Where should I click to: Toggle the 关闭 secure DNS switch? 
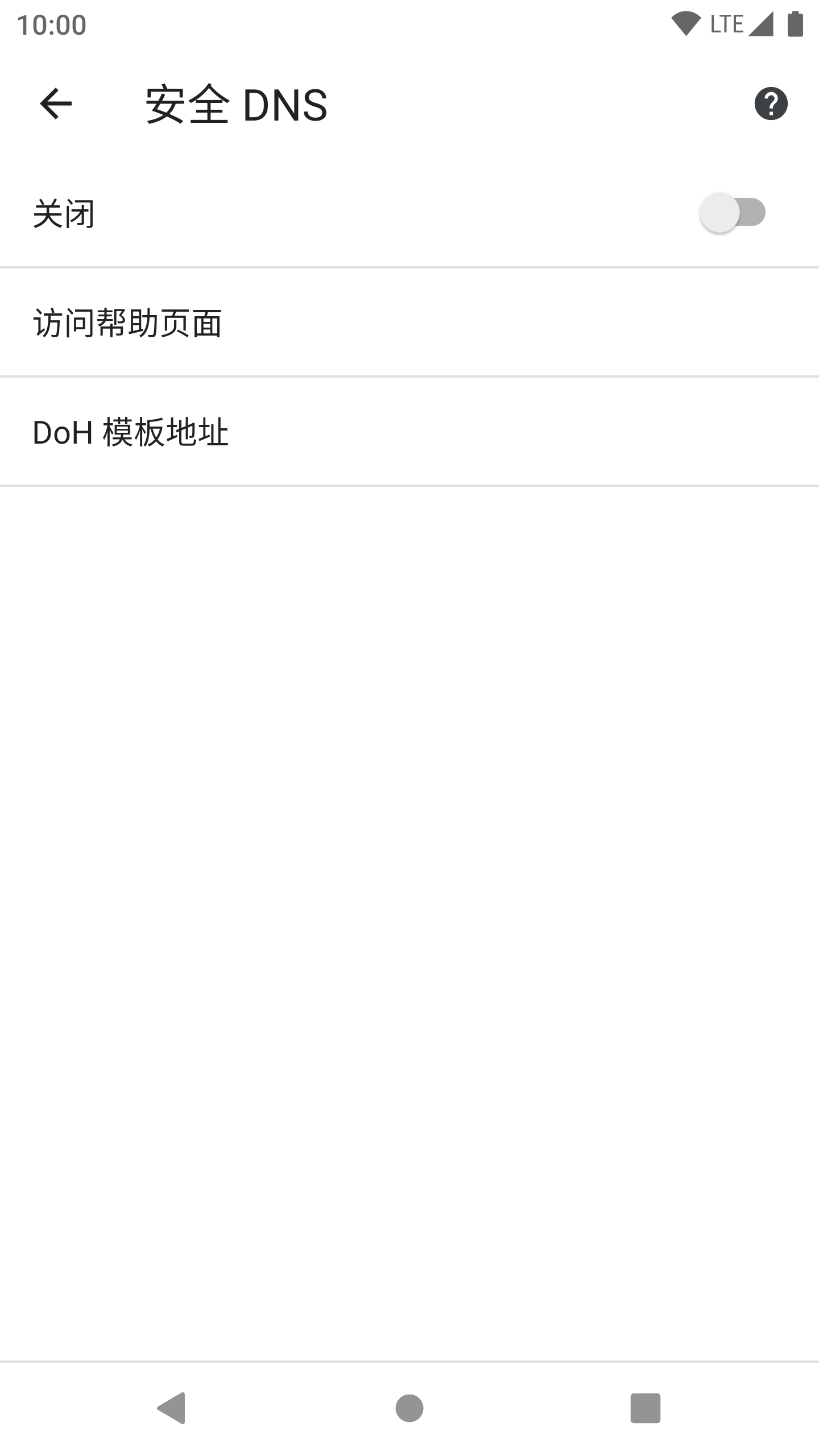[x=733, y=213]
